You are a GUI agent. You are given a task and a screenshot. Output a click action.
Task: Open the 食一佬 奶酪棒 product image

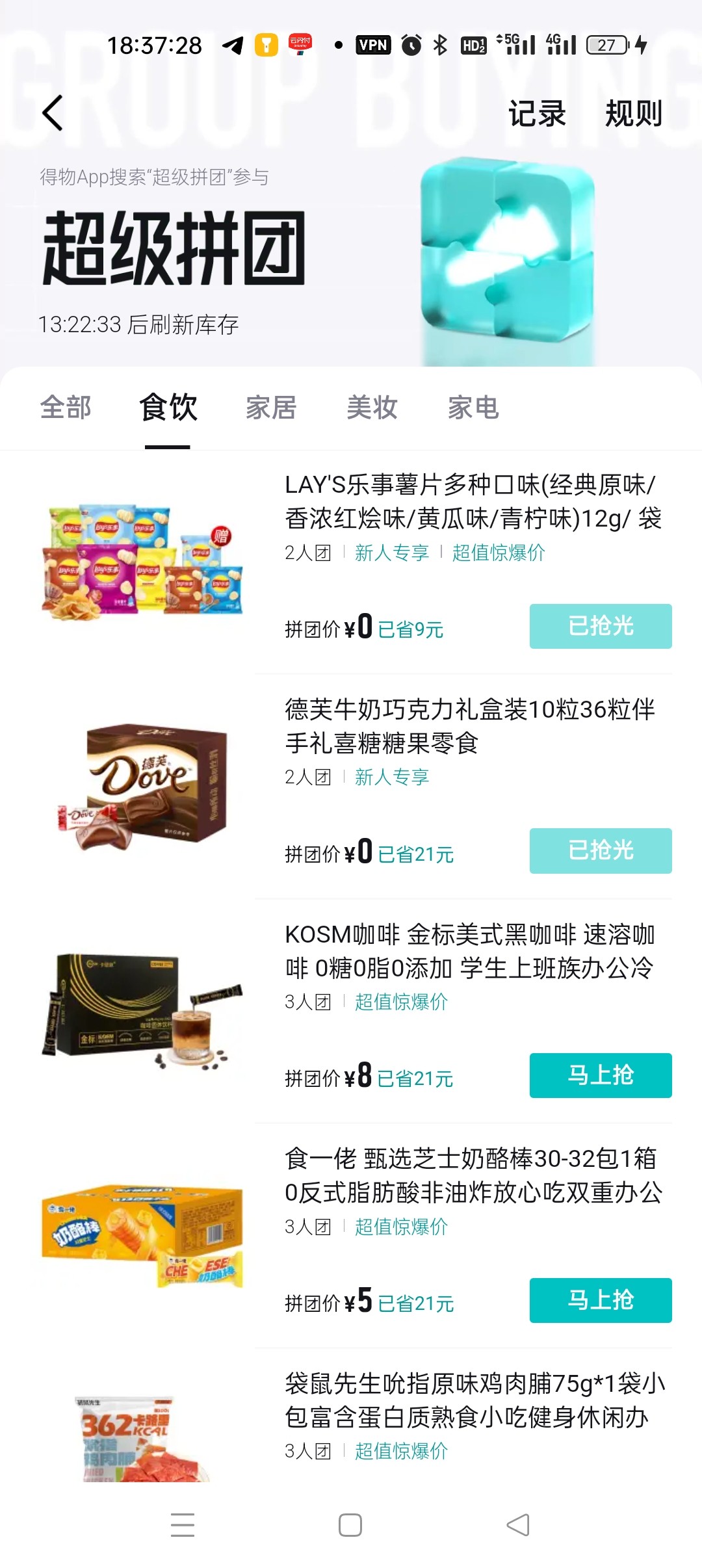pyautogui.click(x=142, y=1235)
